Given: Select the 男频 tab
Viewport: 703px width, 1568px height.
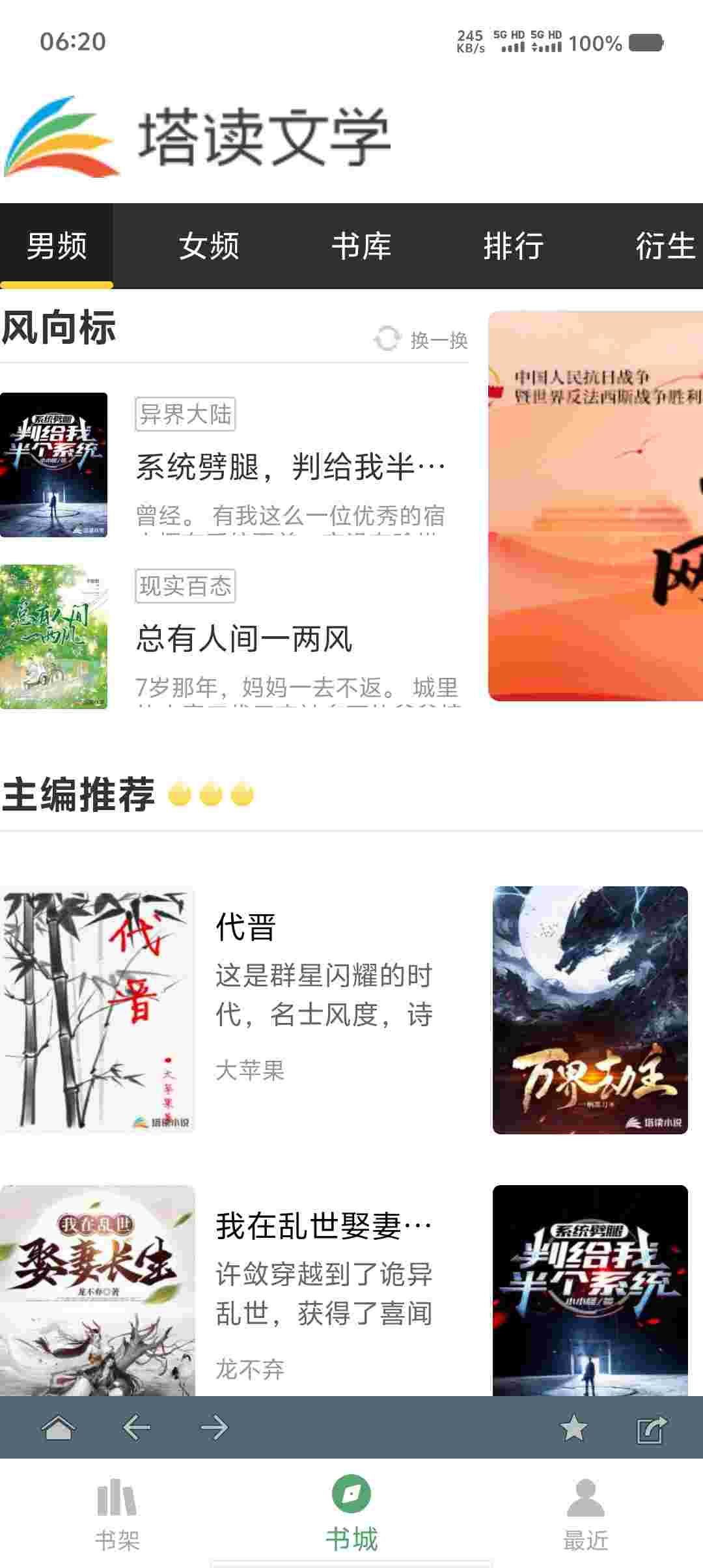Looking at the screenshot, I should point(57,246).
